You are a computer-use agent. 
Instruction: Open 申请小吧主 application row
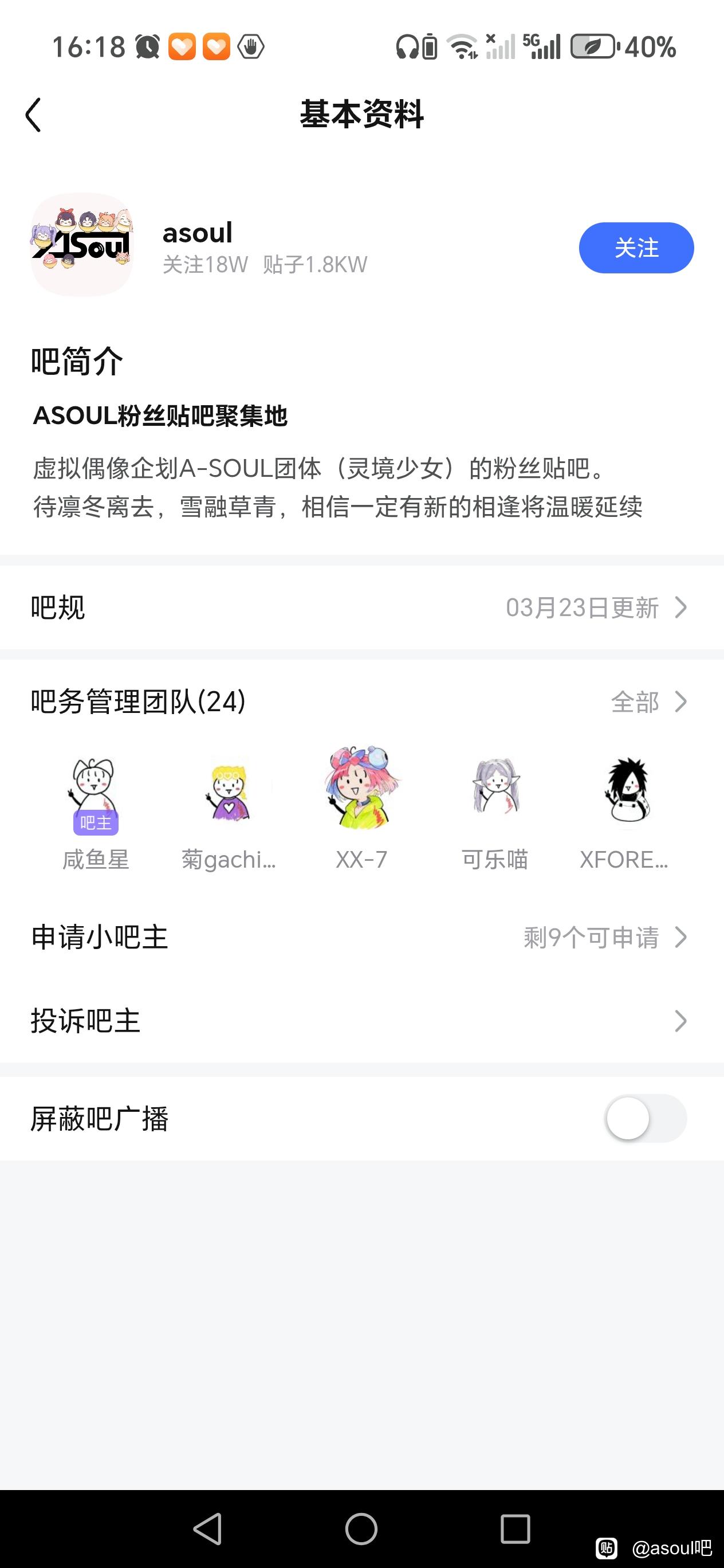[x=361, y=938]
